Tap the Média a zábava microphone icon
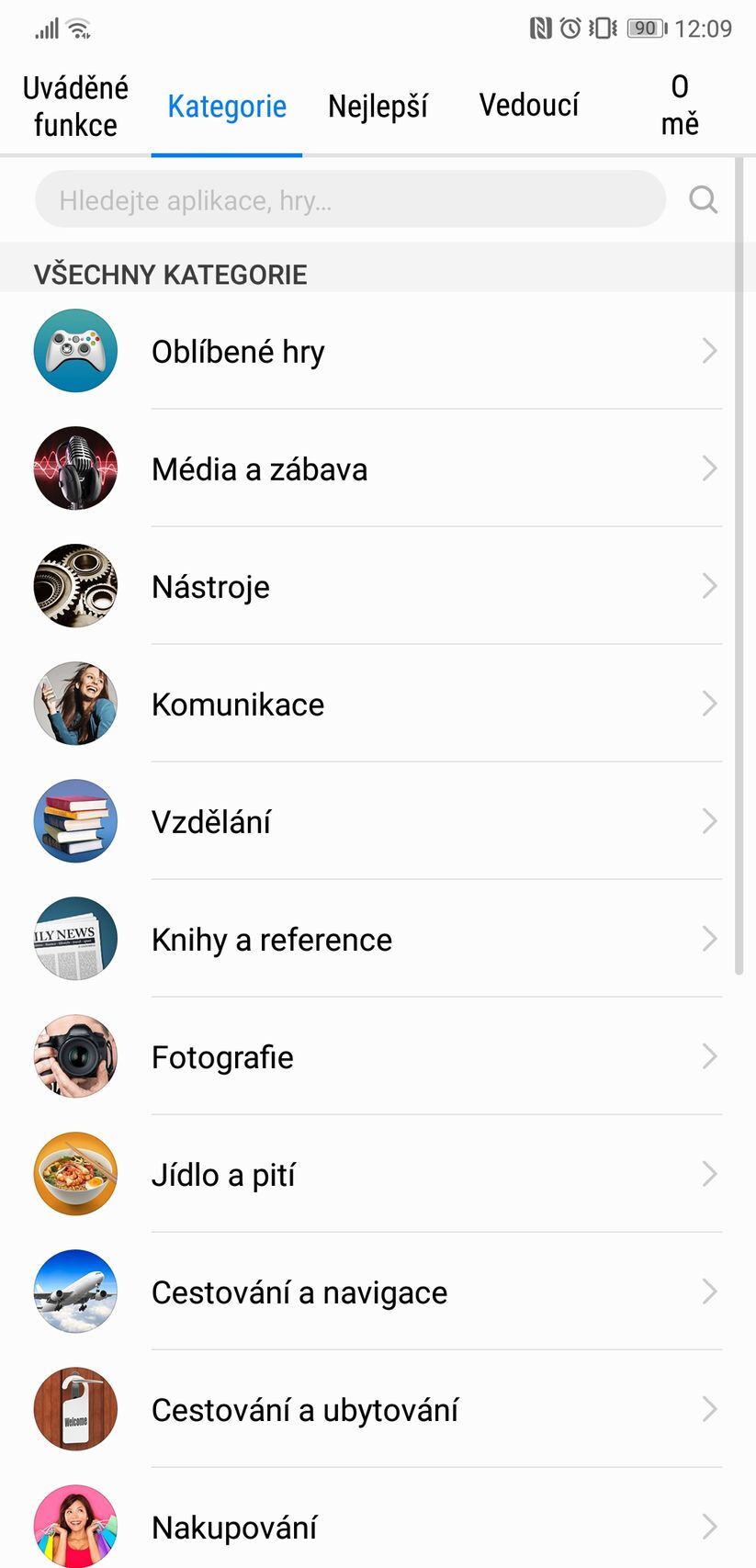Screen dimensions: 756x1568 [75, 468]
